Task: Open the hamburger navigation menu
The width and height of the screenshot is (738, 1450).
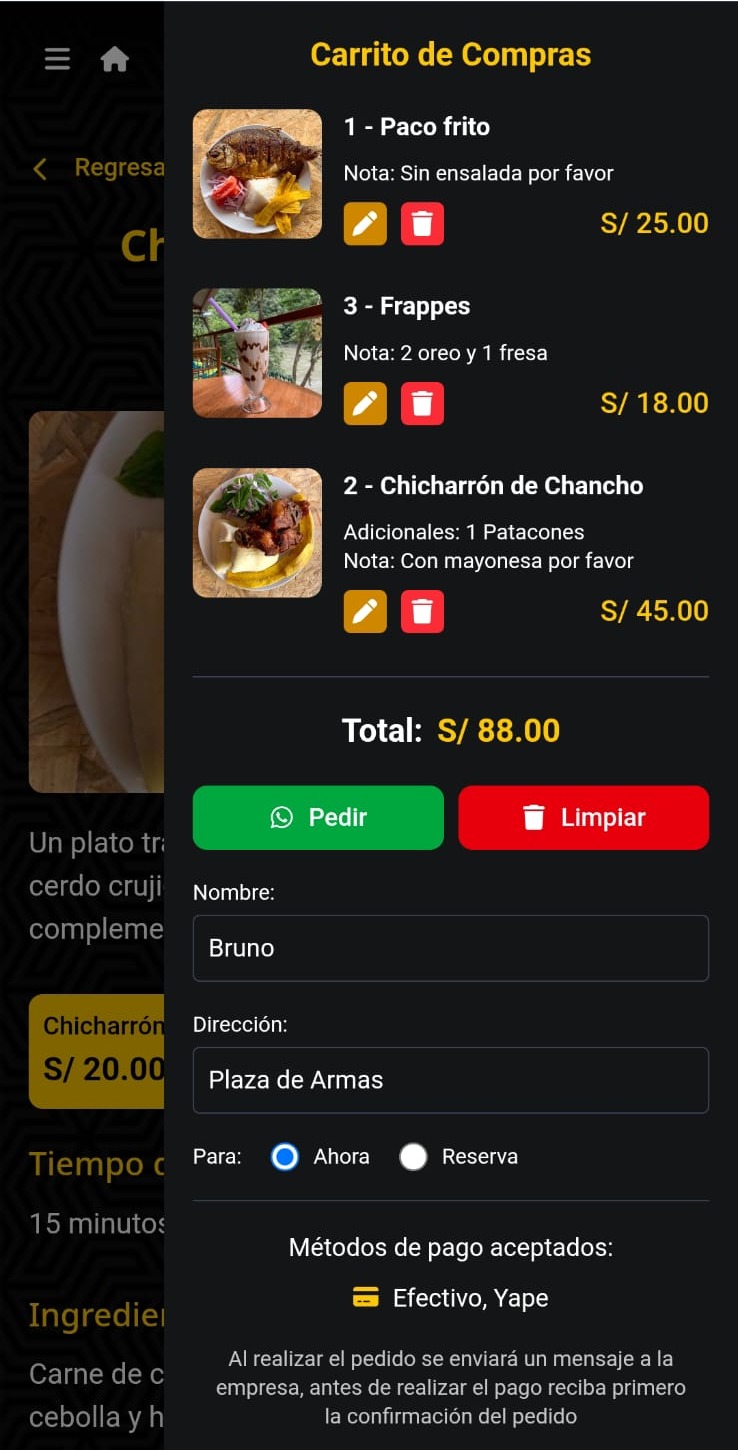Action: [57, 58]
